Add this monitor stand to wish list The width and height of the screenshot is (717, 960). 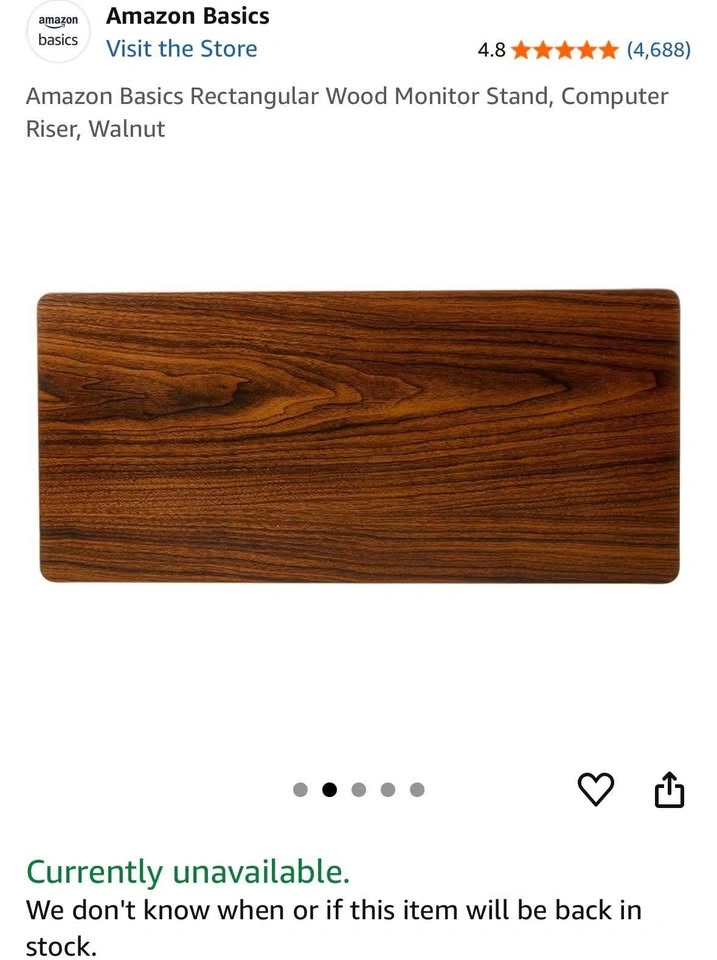(x=596, y=790)
